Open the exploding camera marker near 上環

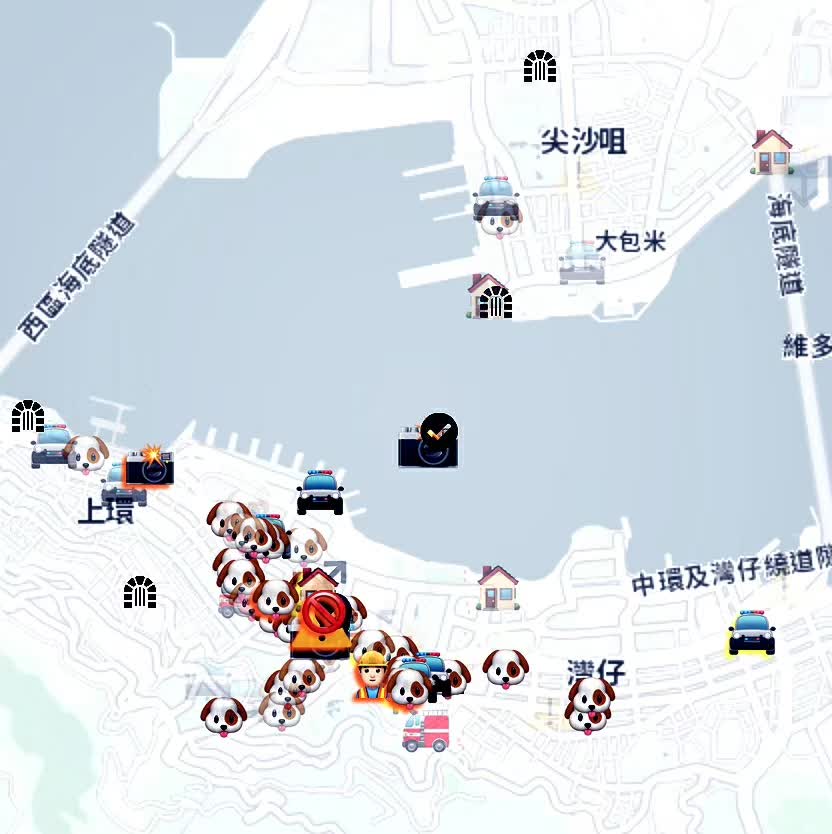pos(149,467)
